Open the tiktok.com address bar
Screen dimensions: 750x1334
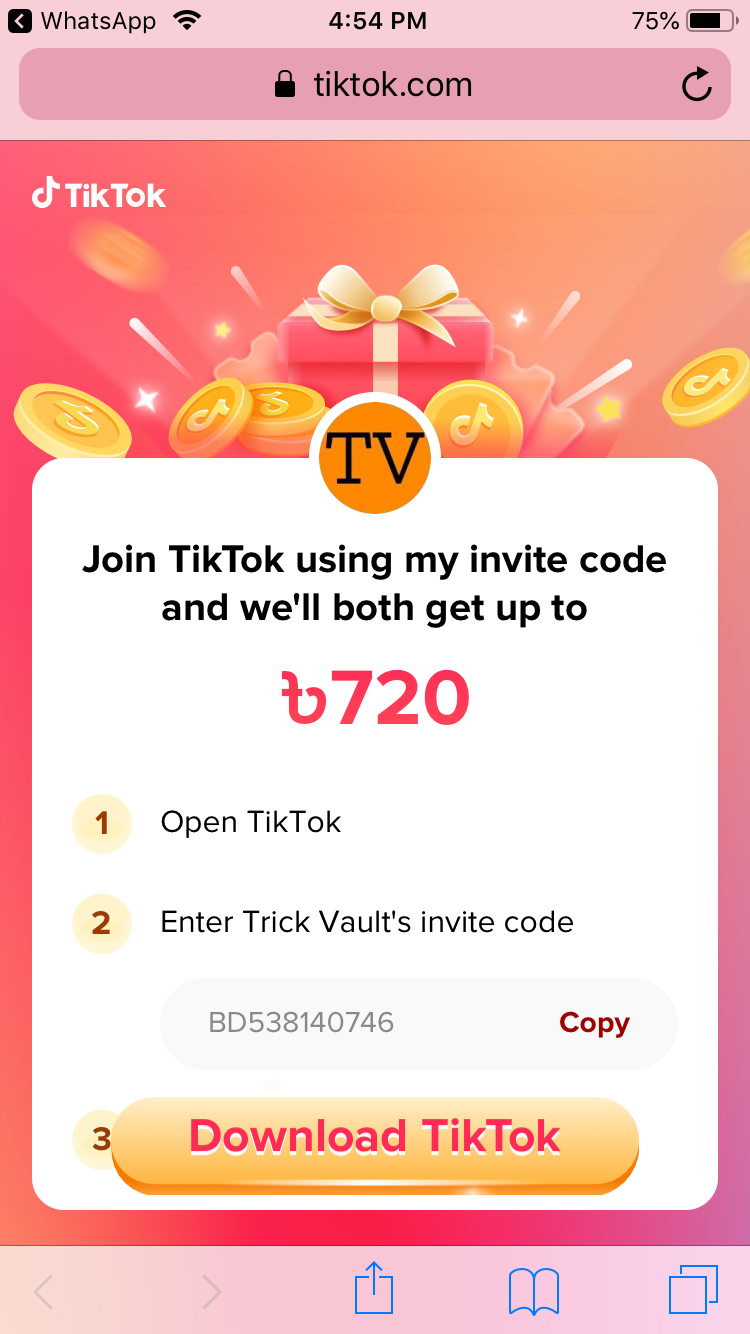click(x=375, y=84)
